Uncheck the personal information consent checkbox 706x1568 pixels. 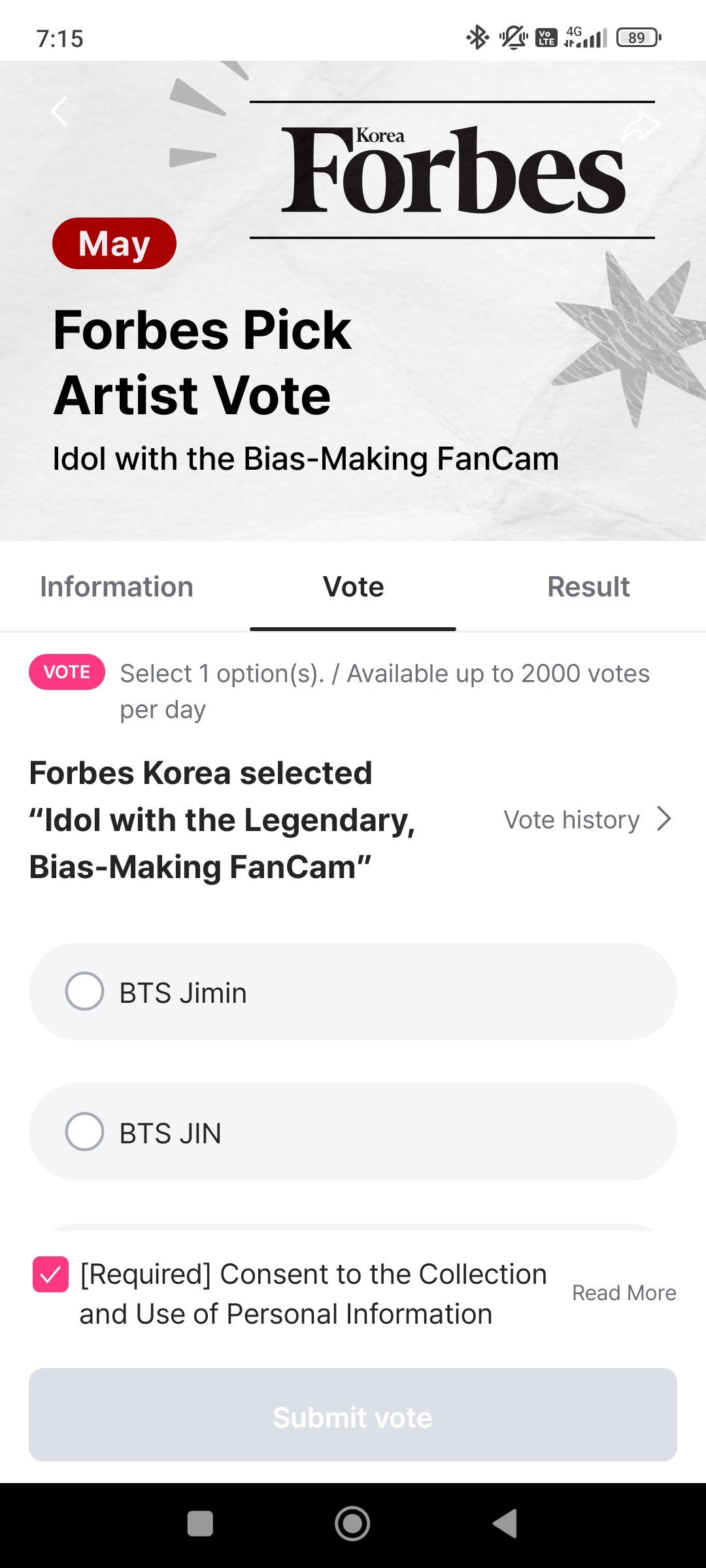(x=50, y=1273)
